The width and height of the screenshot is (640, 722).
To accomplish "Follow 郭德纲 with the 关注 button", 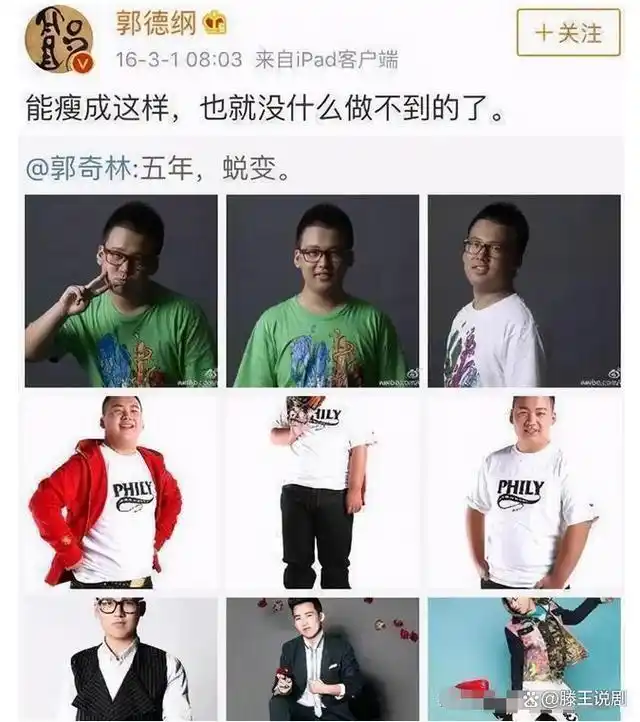I will click(x=568, y=33).
